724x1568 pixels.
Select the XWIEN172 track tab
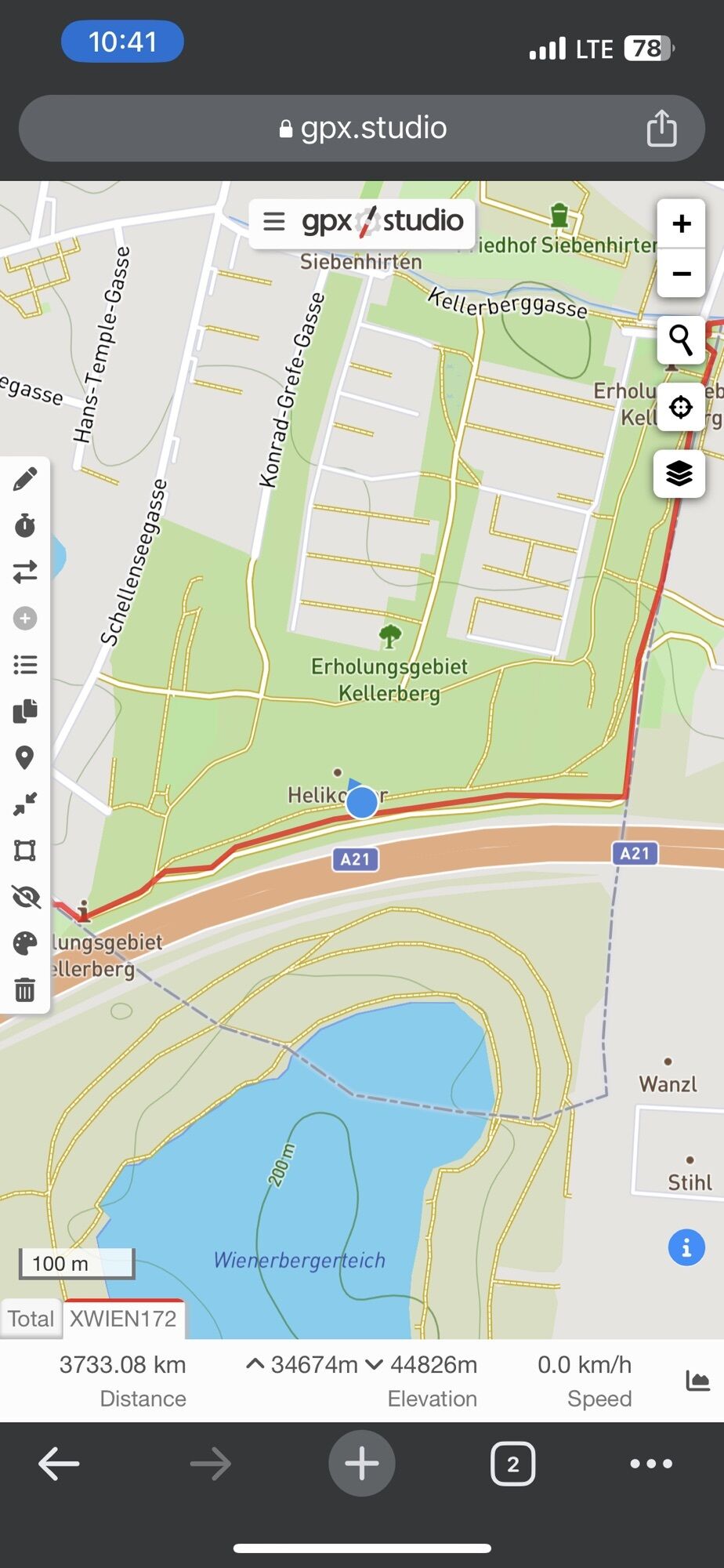pos(123,1319)
